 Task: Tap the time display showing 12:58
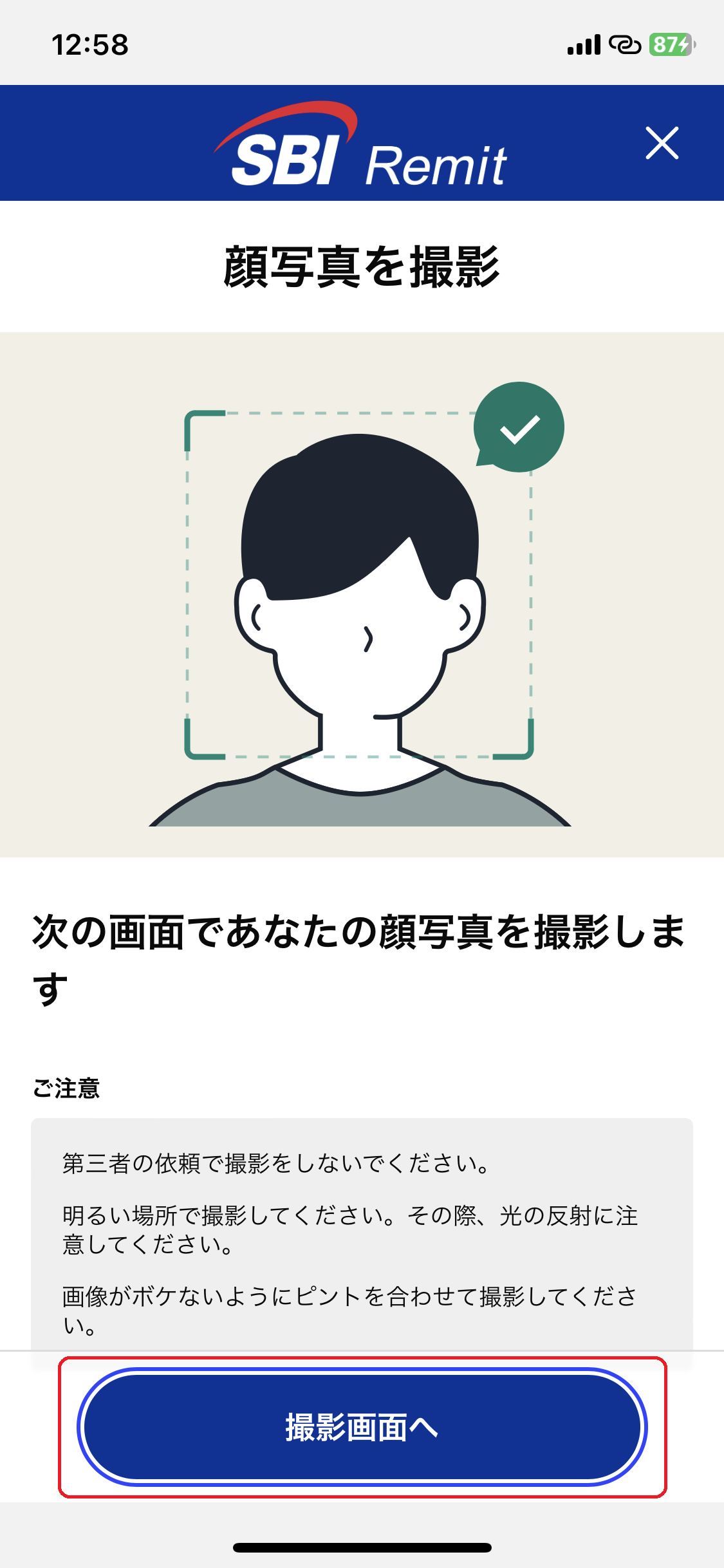click(x=91, y=44)
